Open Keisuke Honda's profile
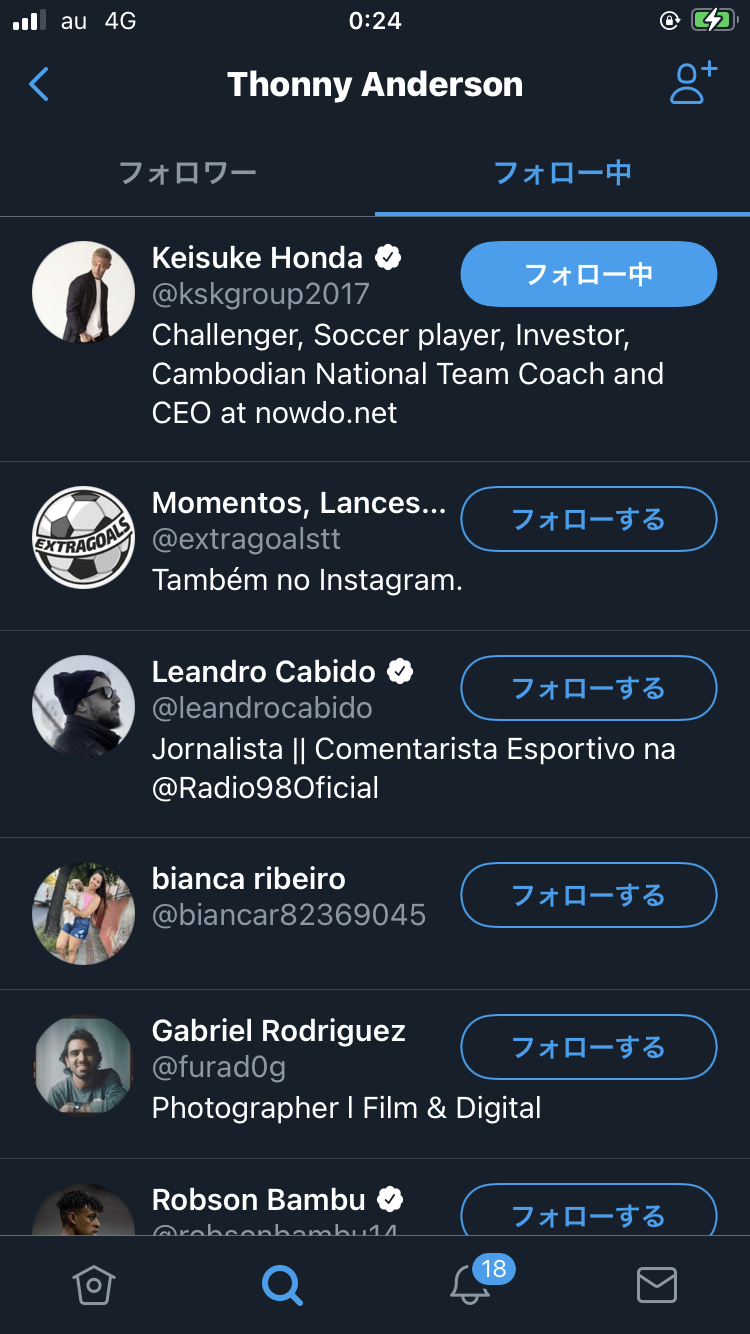The height and width of the screenshot is (1334, 750). 257,258
